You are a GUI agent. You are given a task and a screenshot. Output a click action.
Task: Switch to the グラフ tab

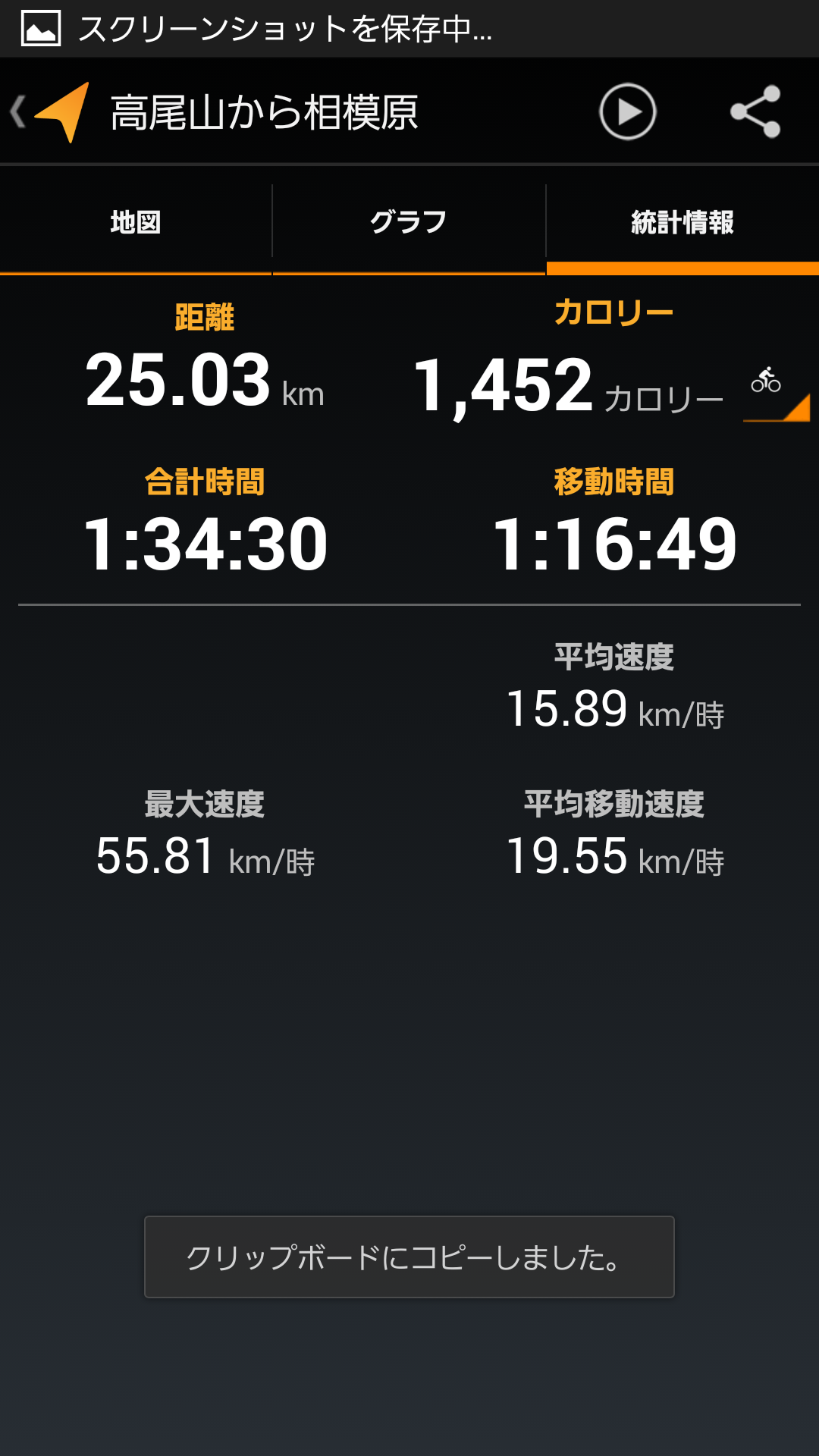click(x=409, y=222)
